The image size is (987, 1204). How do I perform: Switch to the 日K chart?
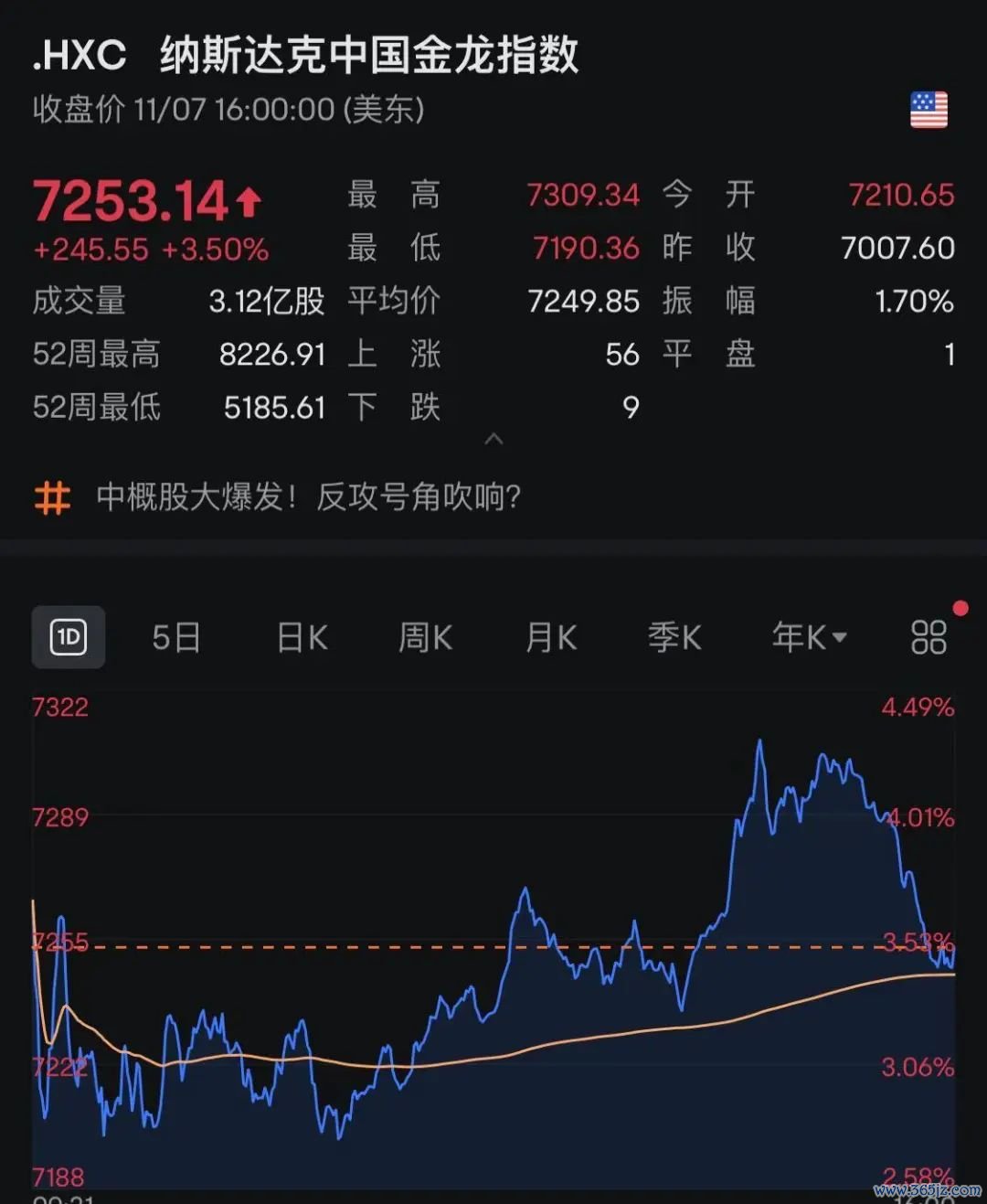[302, 637]
